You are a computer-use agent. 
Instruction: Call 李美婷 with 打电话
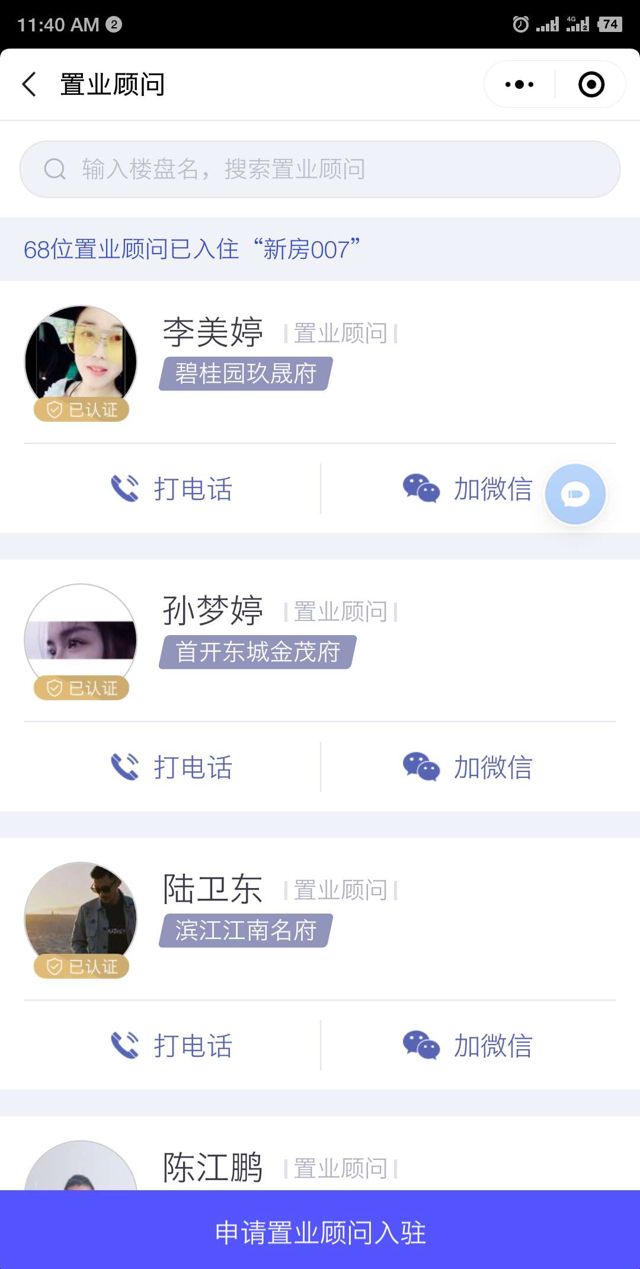[171, 489]
